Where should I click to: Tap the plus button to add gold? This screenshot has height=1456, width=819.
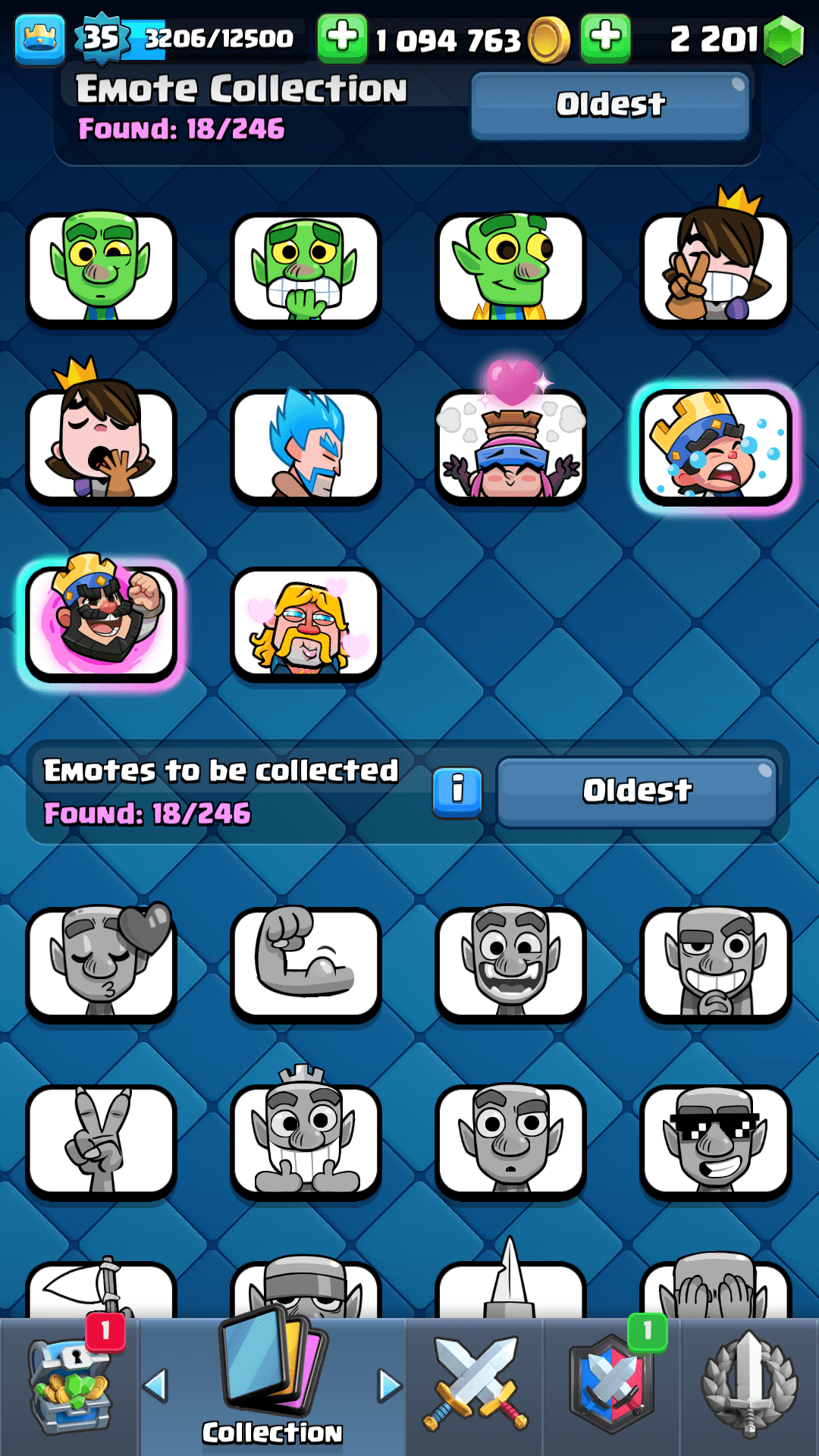tap(342, 38)
